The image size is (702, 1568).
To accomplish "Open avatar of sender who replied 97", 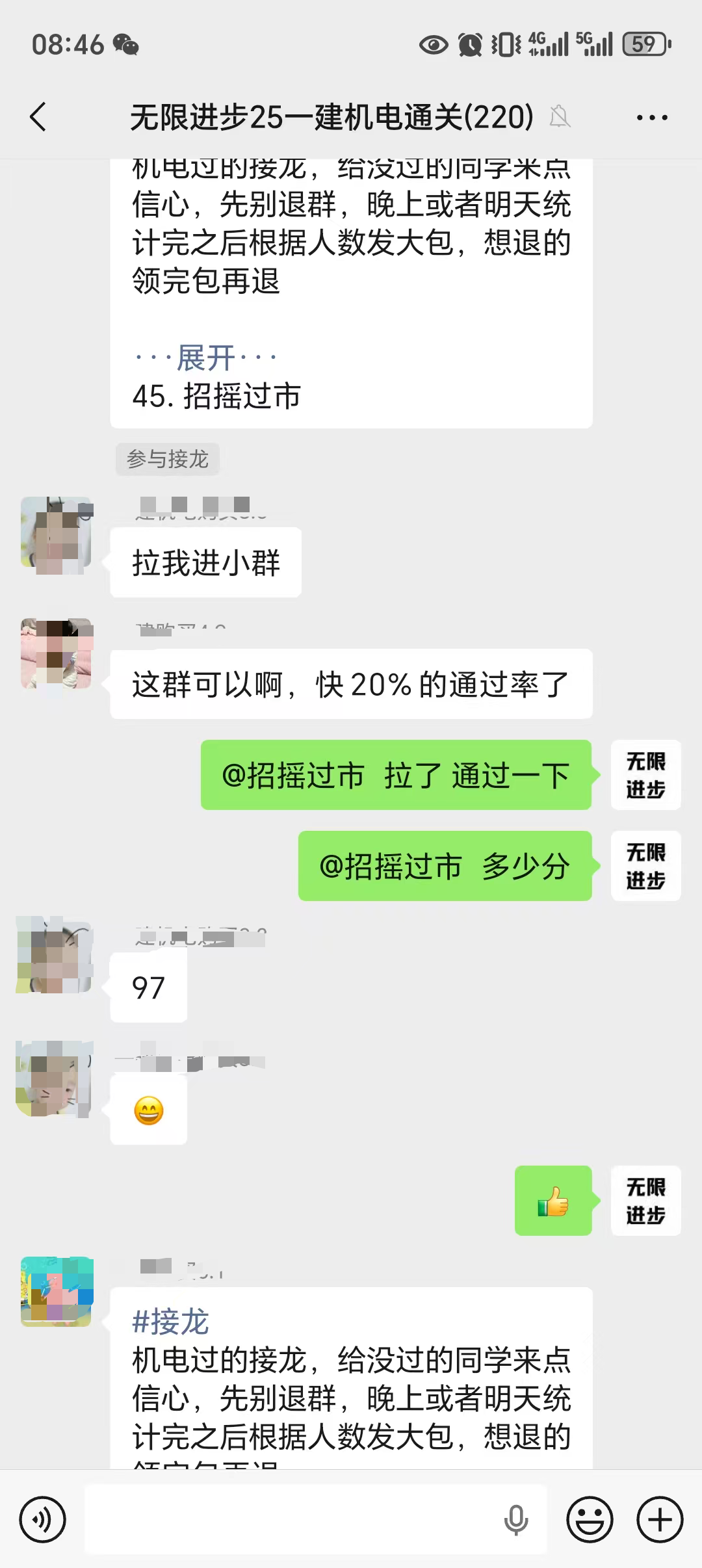I will click(x=55, y=956).
